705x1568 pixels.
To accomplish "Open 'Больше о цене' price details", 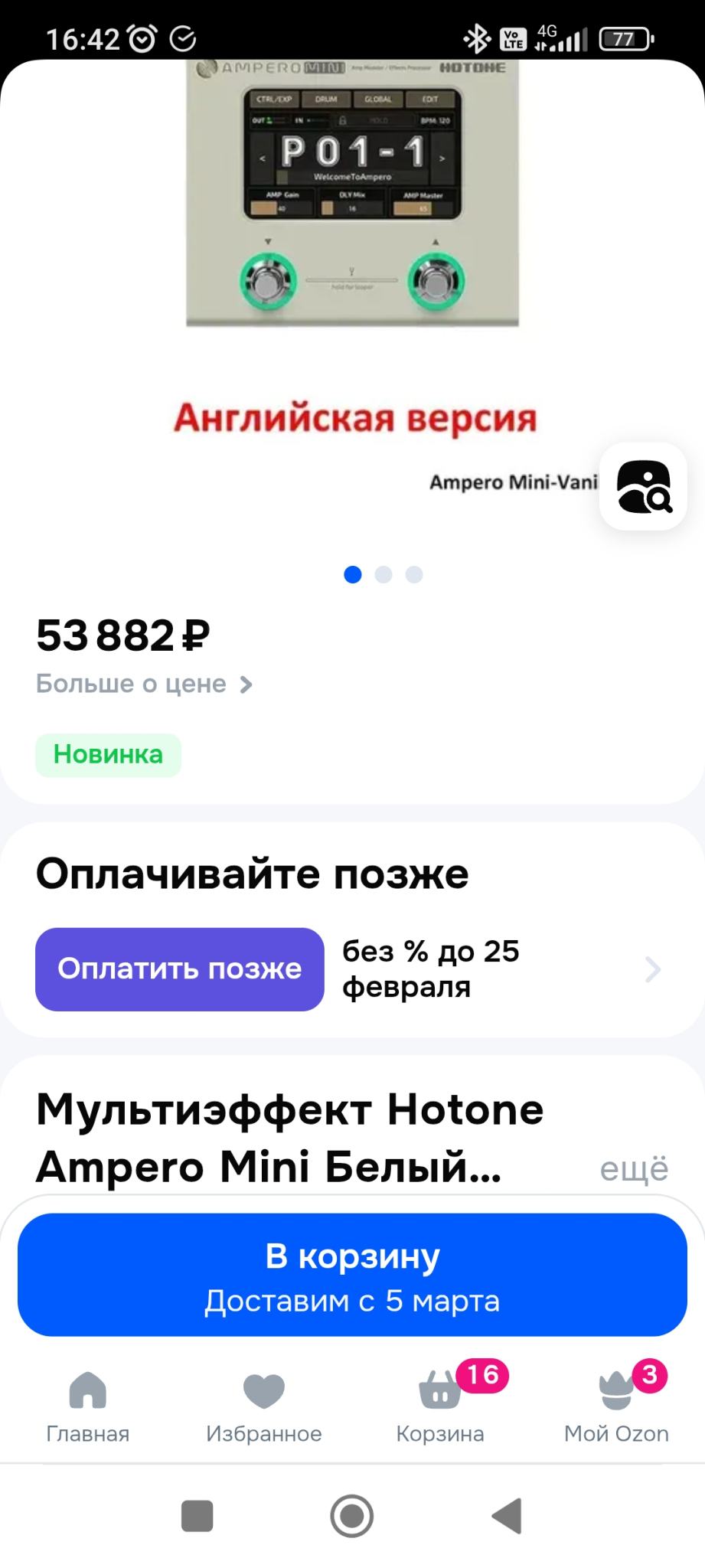I will pyautogui.click(x=144, y=684).
